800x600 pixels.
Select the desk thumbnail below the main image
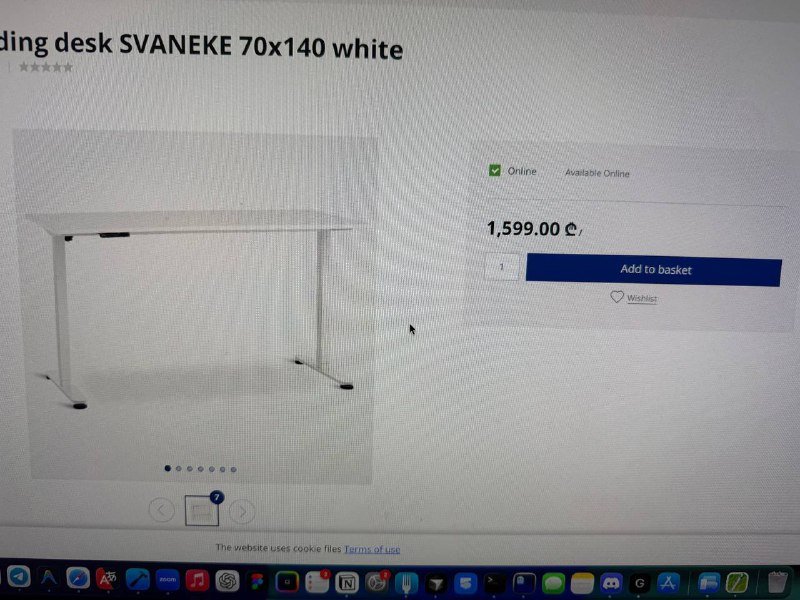(202, 511)
